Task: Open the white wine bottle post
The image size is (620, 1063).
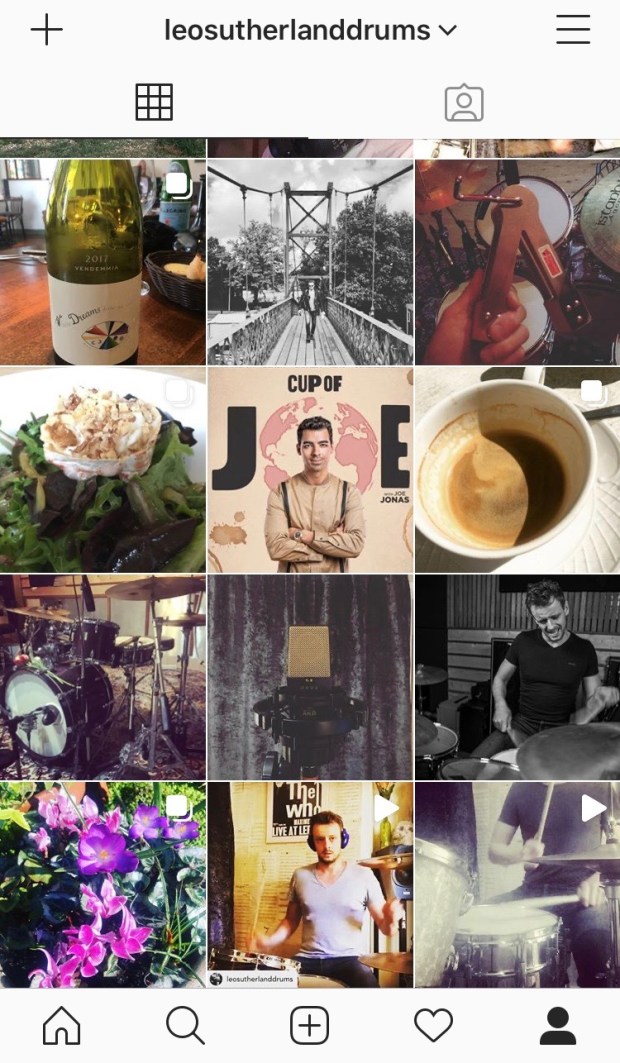Action: (x=102, y=262)
